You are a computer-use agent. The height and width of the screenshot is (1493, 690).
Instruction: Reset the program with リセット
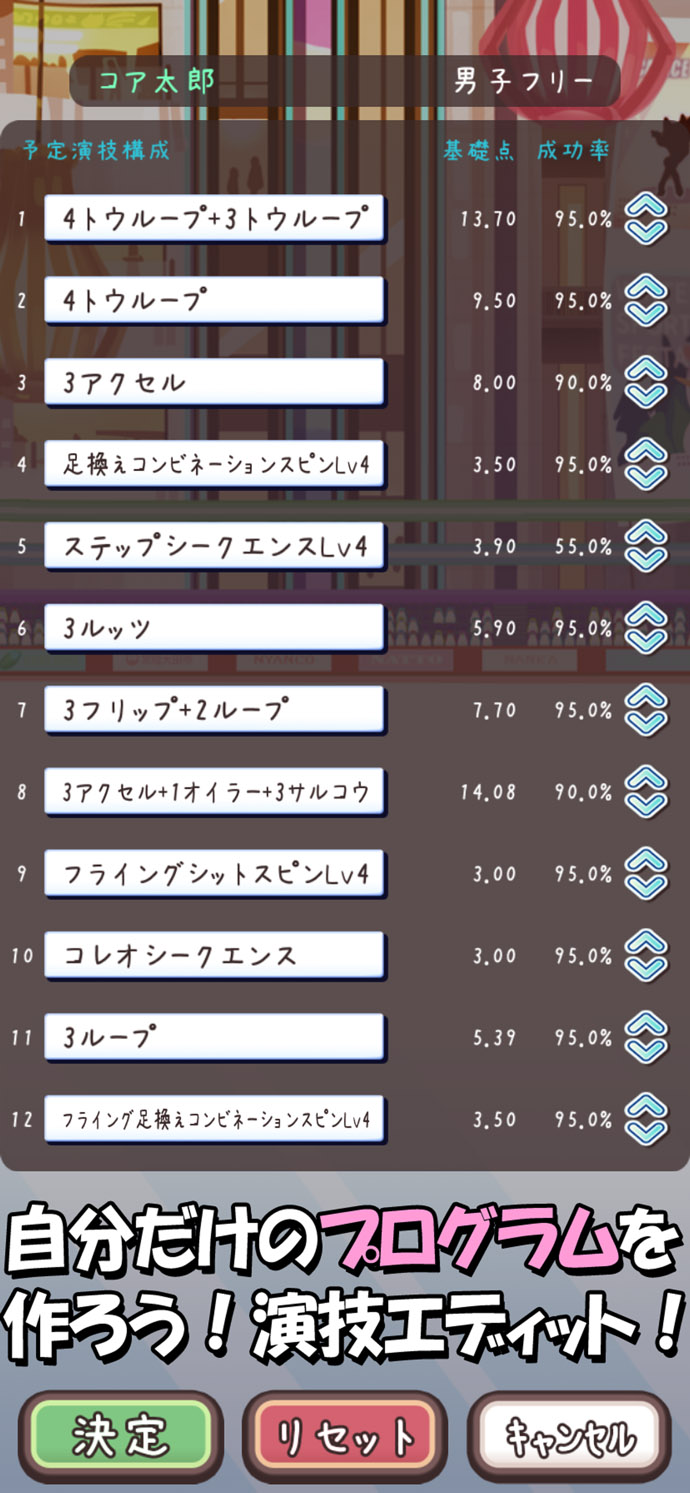pos(345,1436)
